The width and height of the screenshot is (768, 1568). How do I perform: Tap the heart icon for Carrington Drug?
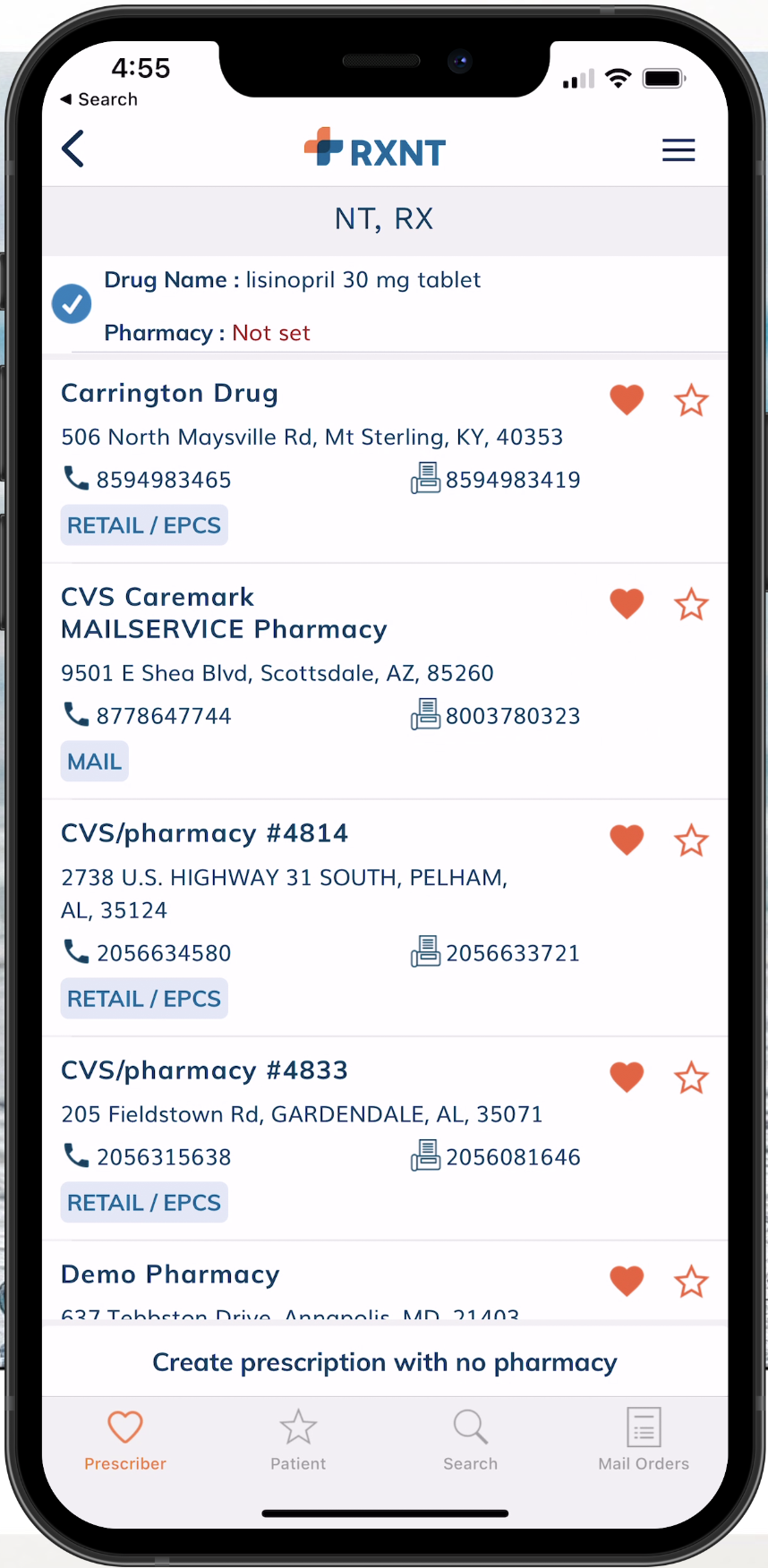tap(627, 399)
